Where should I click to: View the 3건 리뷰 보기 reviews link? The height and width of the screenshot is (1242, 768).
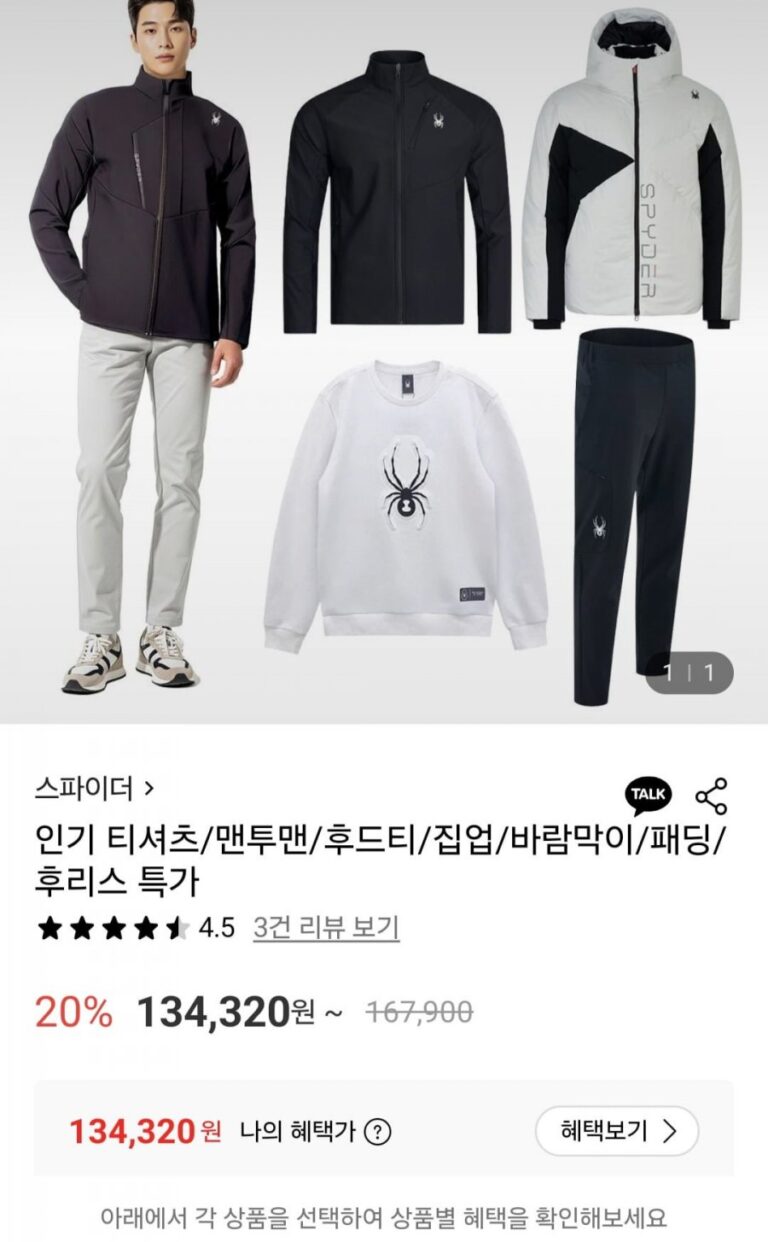(x=326, y=928)
